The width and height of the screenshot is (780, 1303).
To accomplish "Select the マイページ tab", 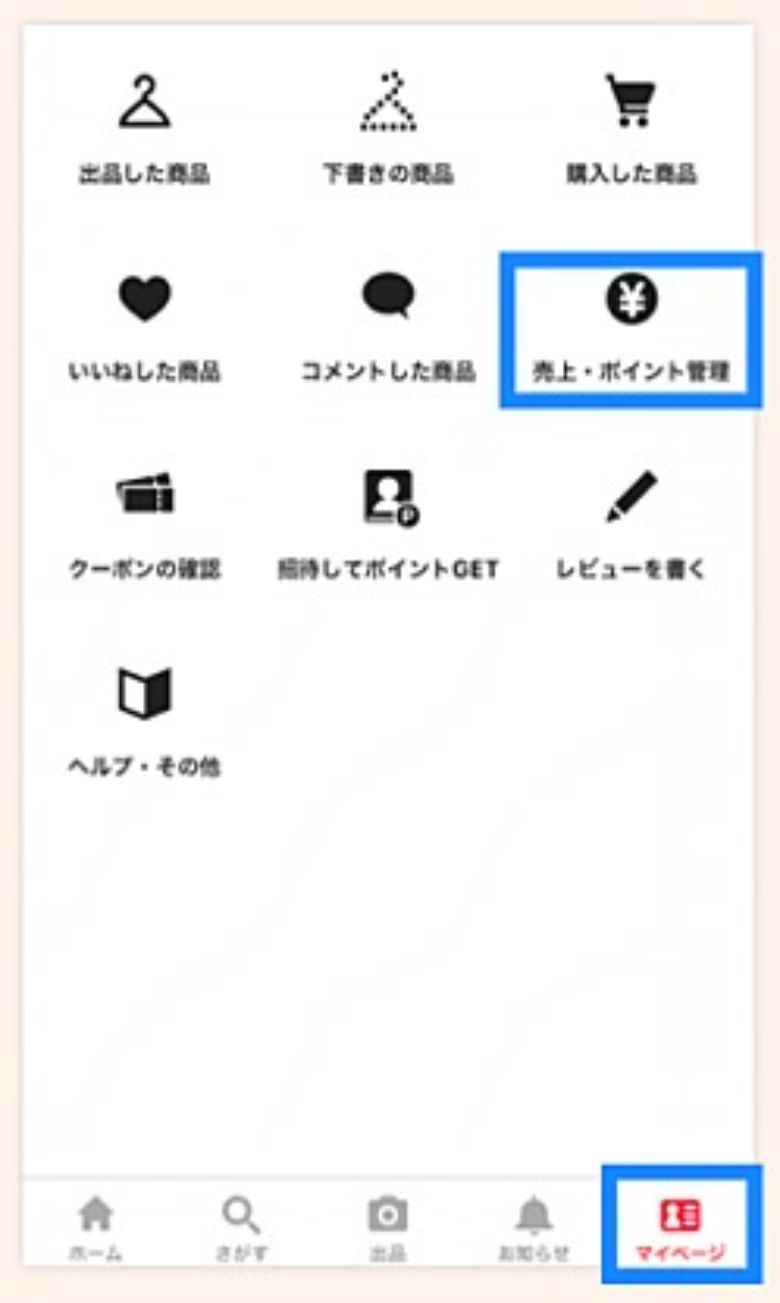I will (680, 1227).
